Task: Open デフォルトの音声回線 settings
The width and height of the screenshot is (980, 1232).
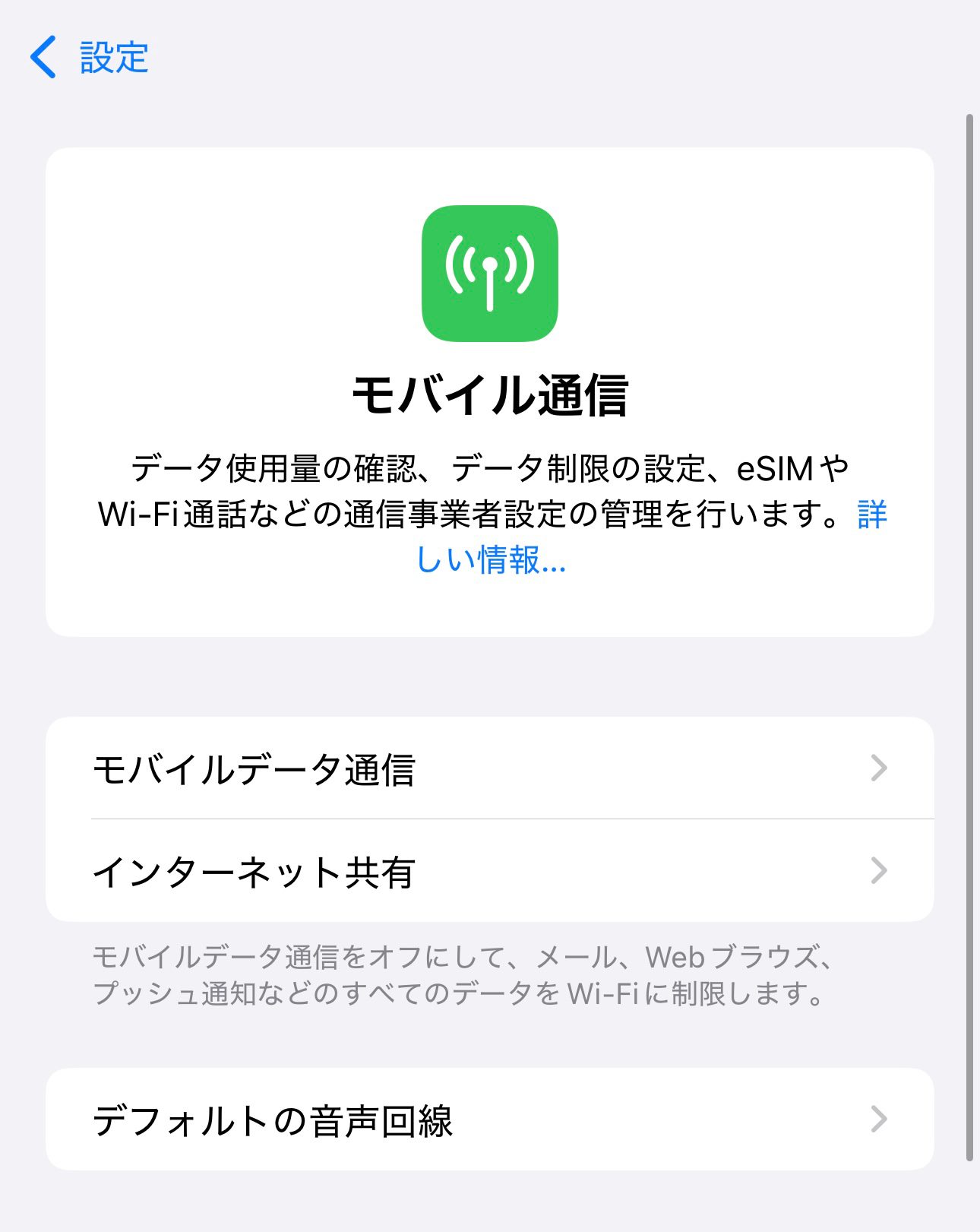Action: (x=489, y=1120)
